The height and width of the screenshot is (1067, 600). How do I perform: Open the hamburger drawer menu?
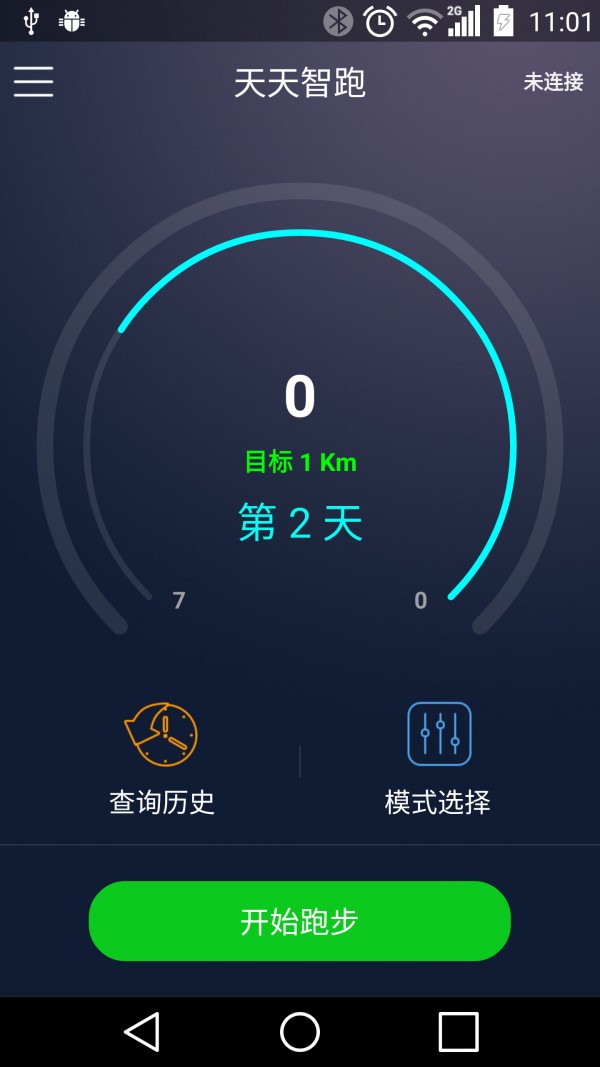[33, 82]
